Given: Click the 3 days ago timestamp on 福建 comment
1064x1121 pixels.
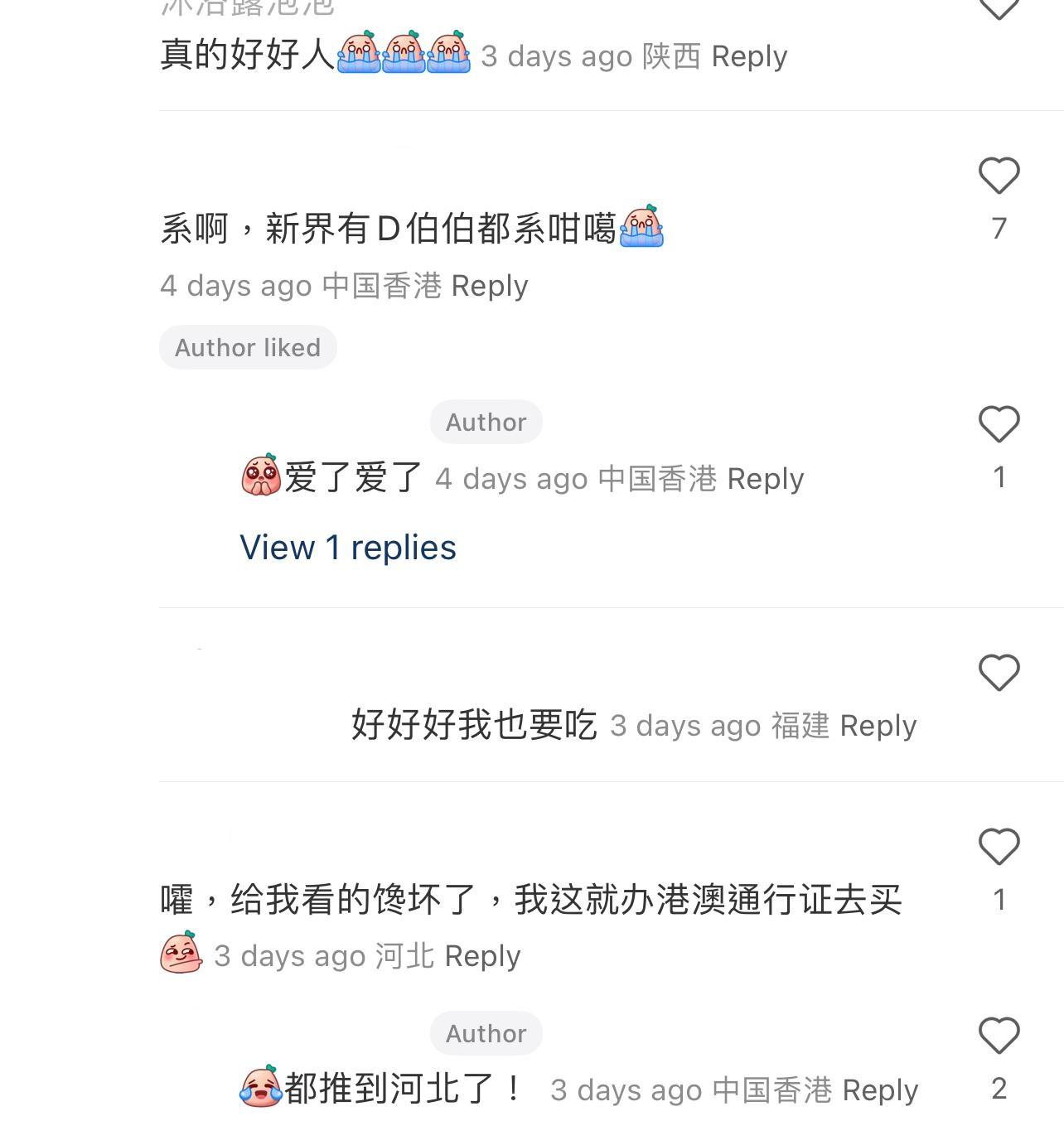Looking at the screenshot, I should click(x=685, y=725).
